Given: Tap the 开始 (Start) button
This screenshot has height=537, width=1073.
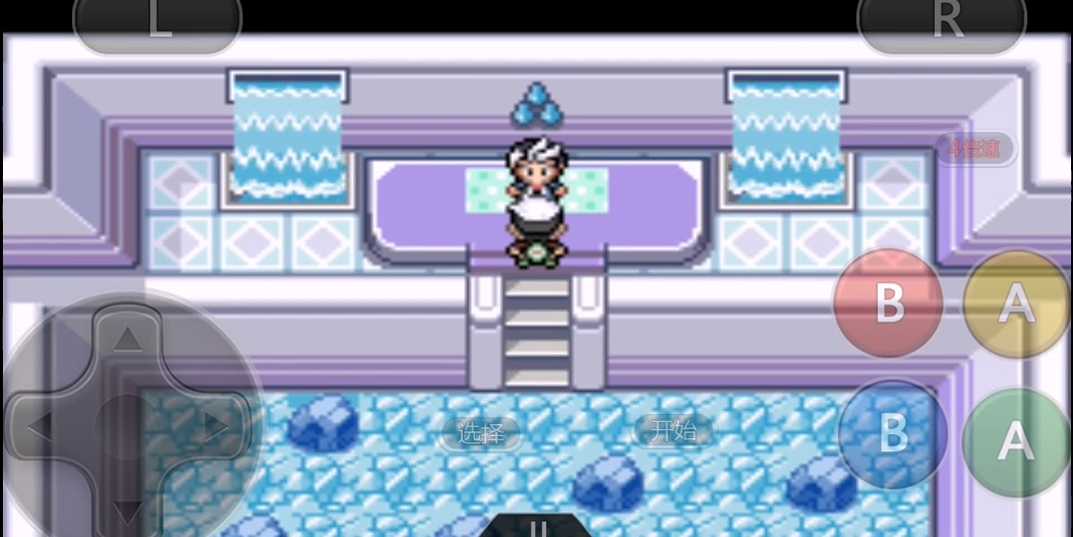Looking at the screenshot, I should point(673,430).
